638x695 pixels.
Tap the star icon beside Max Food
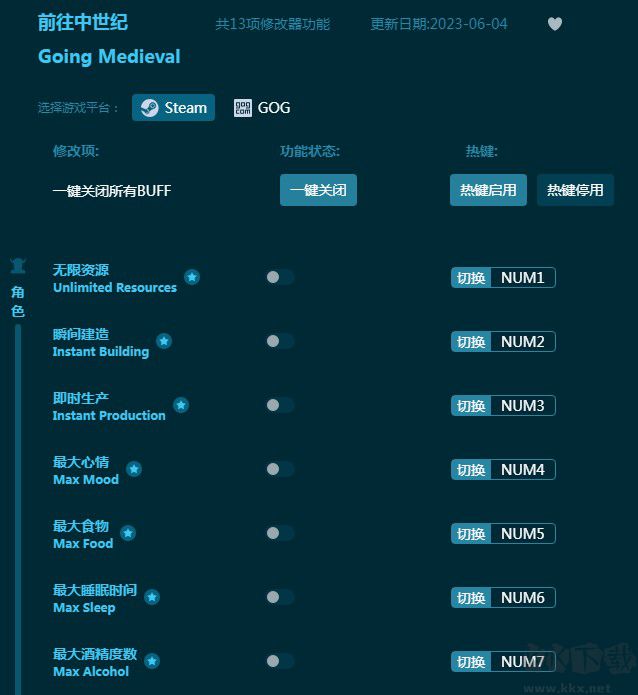coord(128,533)
